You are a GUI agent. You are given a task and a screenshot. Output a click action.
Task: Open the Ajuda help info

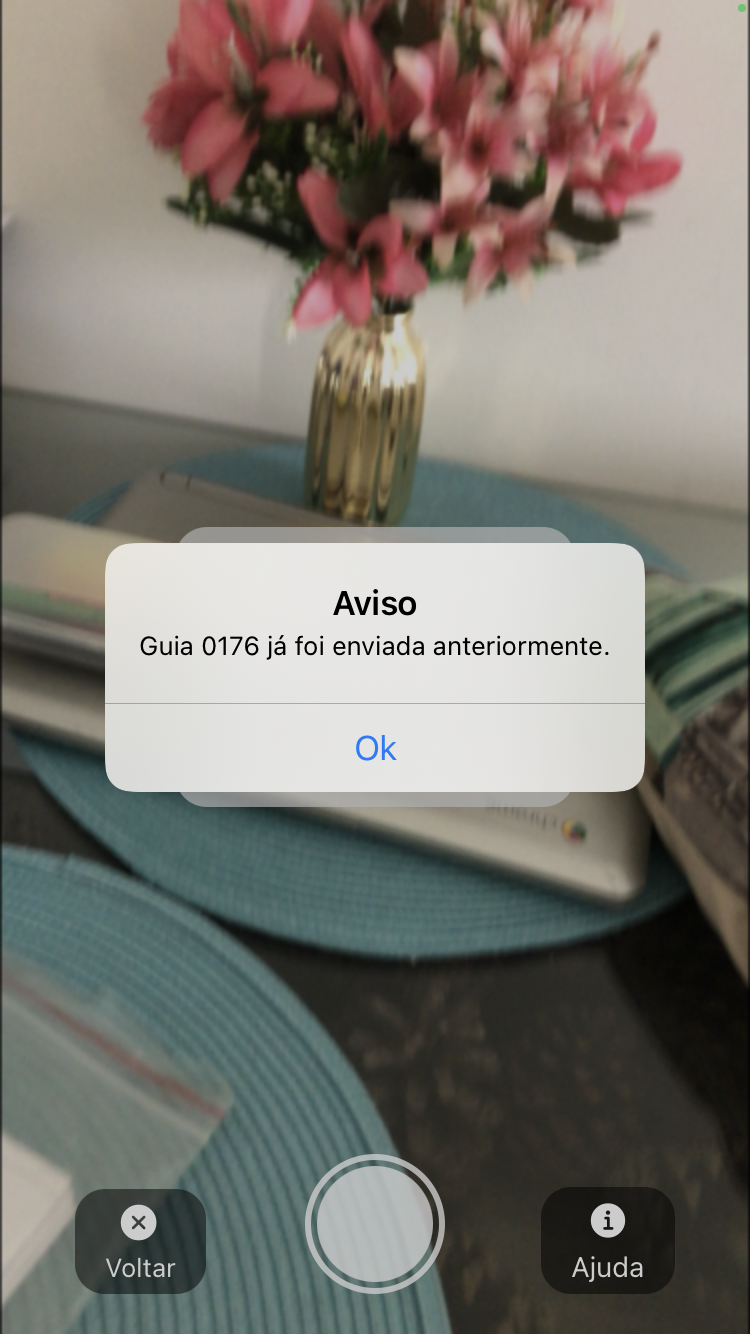point(607,1241)
